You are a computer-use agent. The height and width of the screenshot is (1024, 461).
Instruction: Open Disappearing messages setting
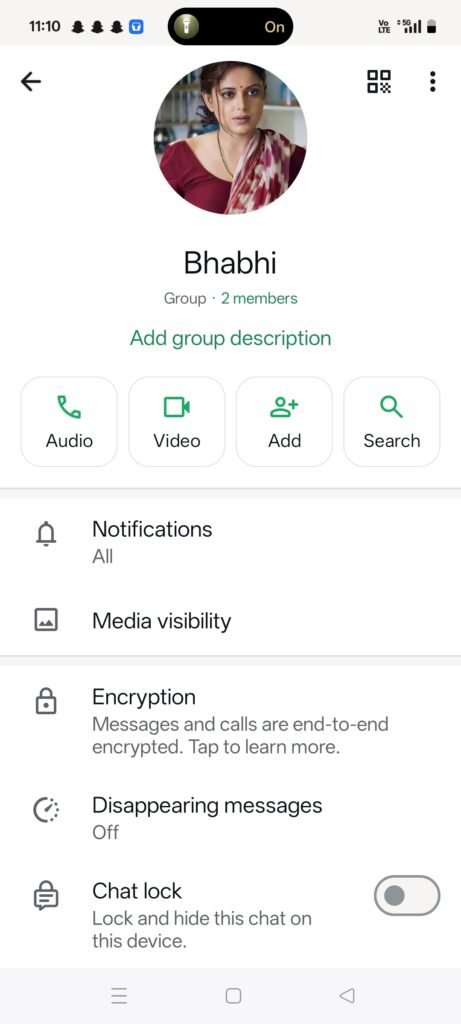(x=230, y=818)
